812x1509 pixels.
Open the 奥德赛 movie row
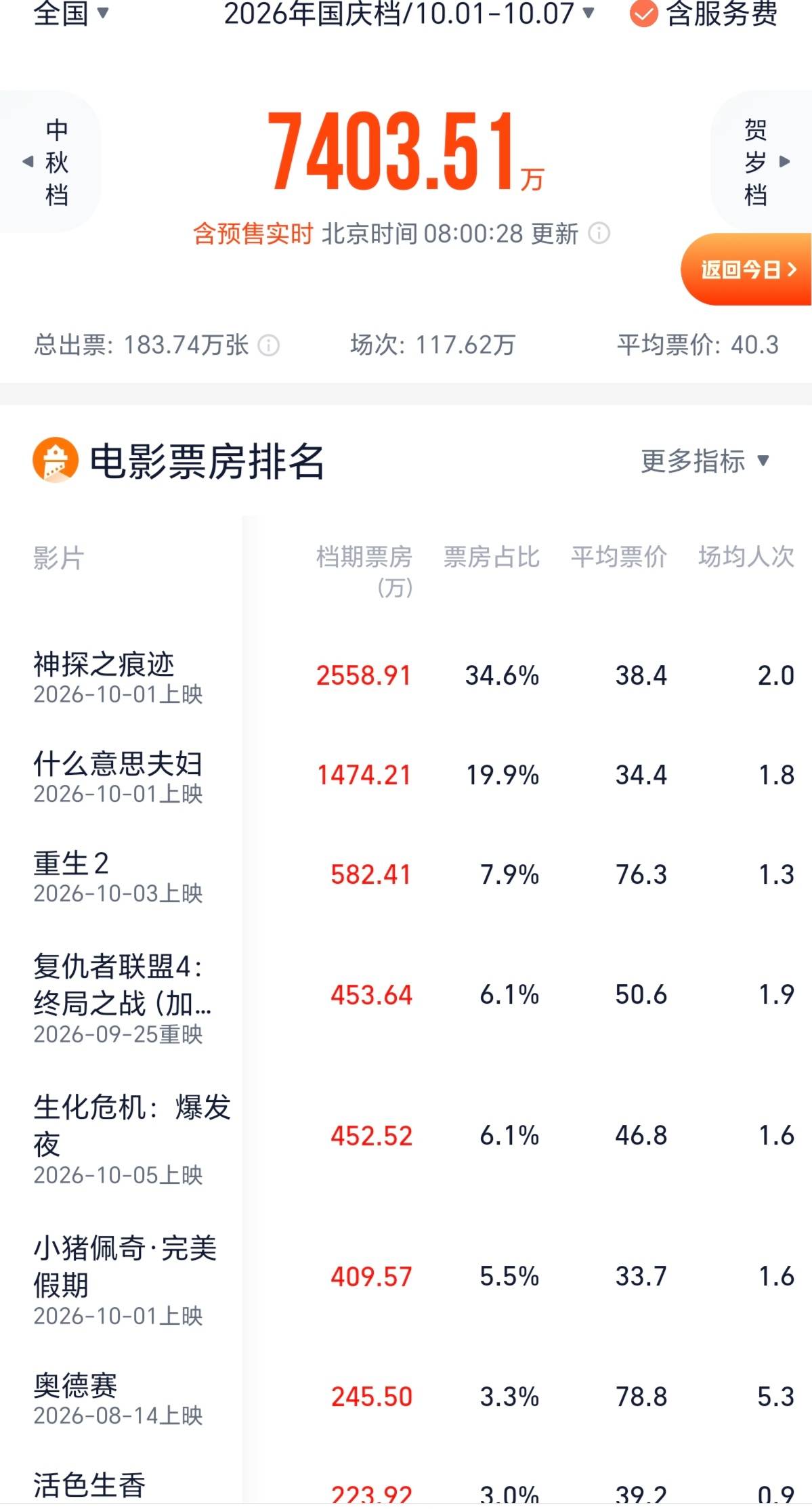[x=406, y=1397]
